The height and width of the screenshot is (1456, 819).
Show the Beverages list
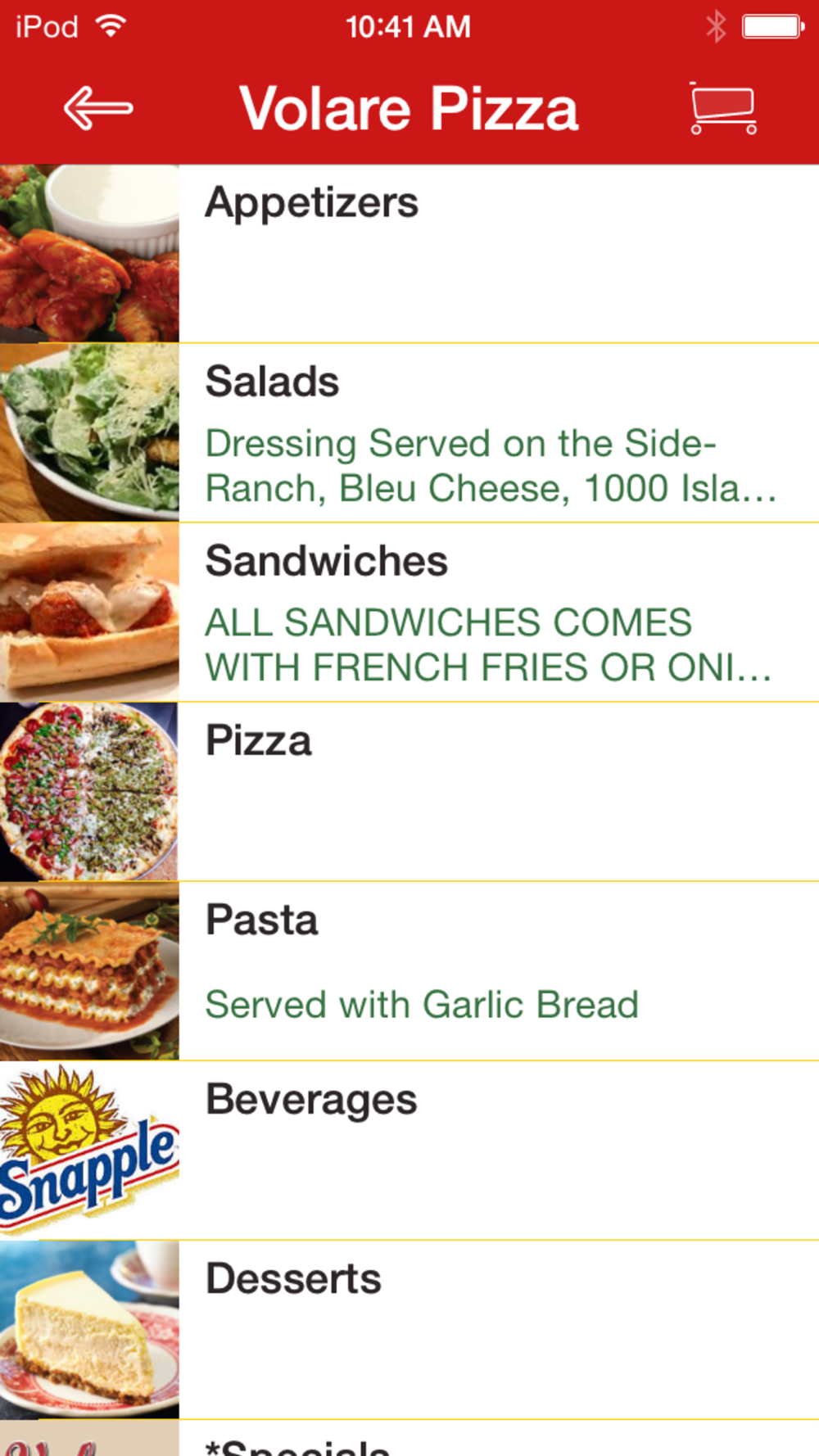[x=409, y=1151]
